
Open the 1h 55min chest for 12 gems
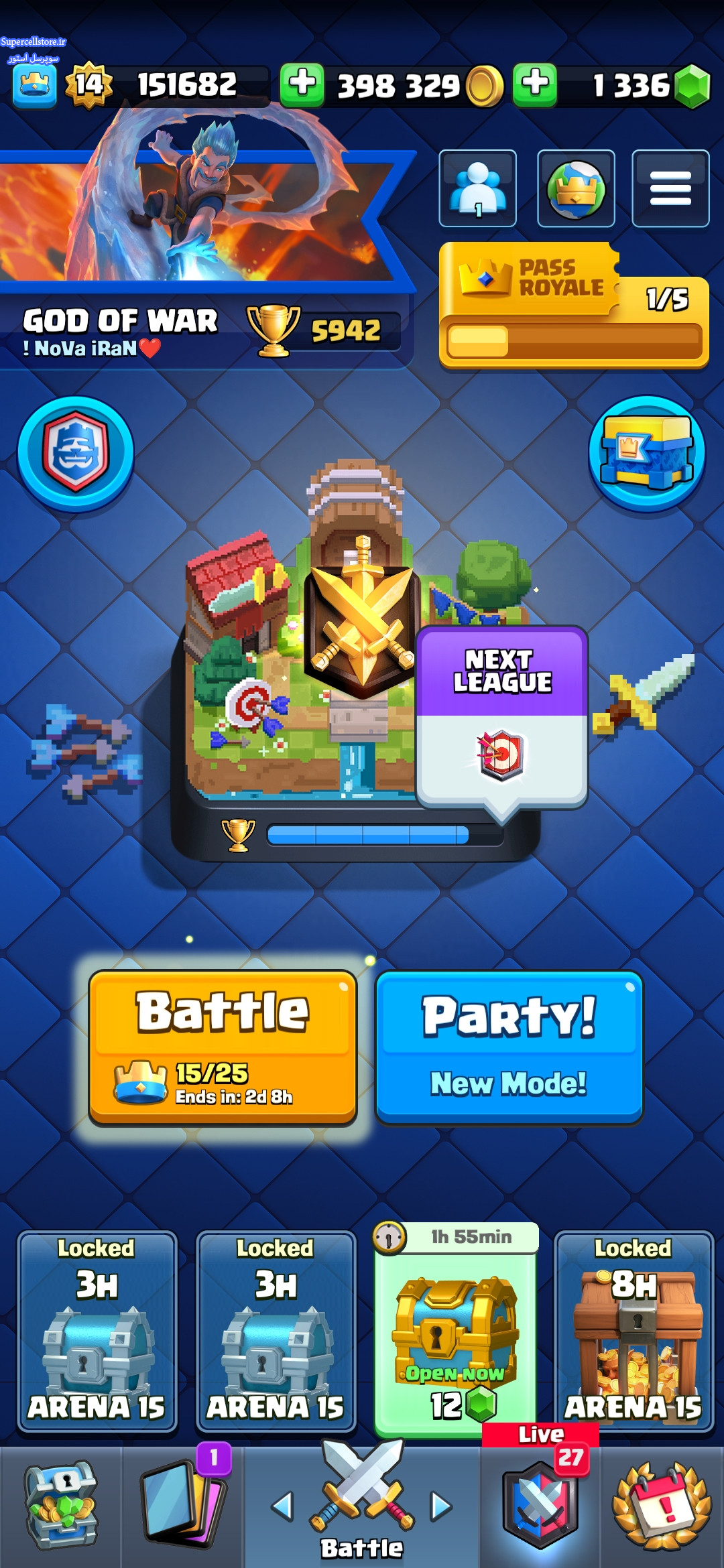(x=456, y=1330)
